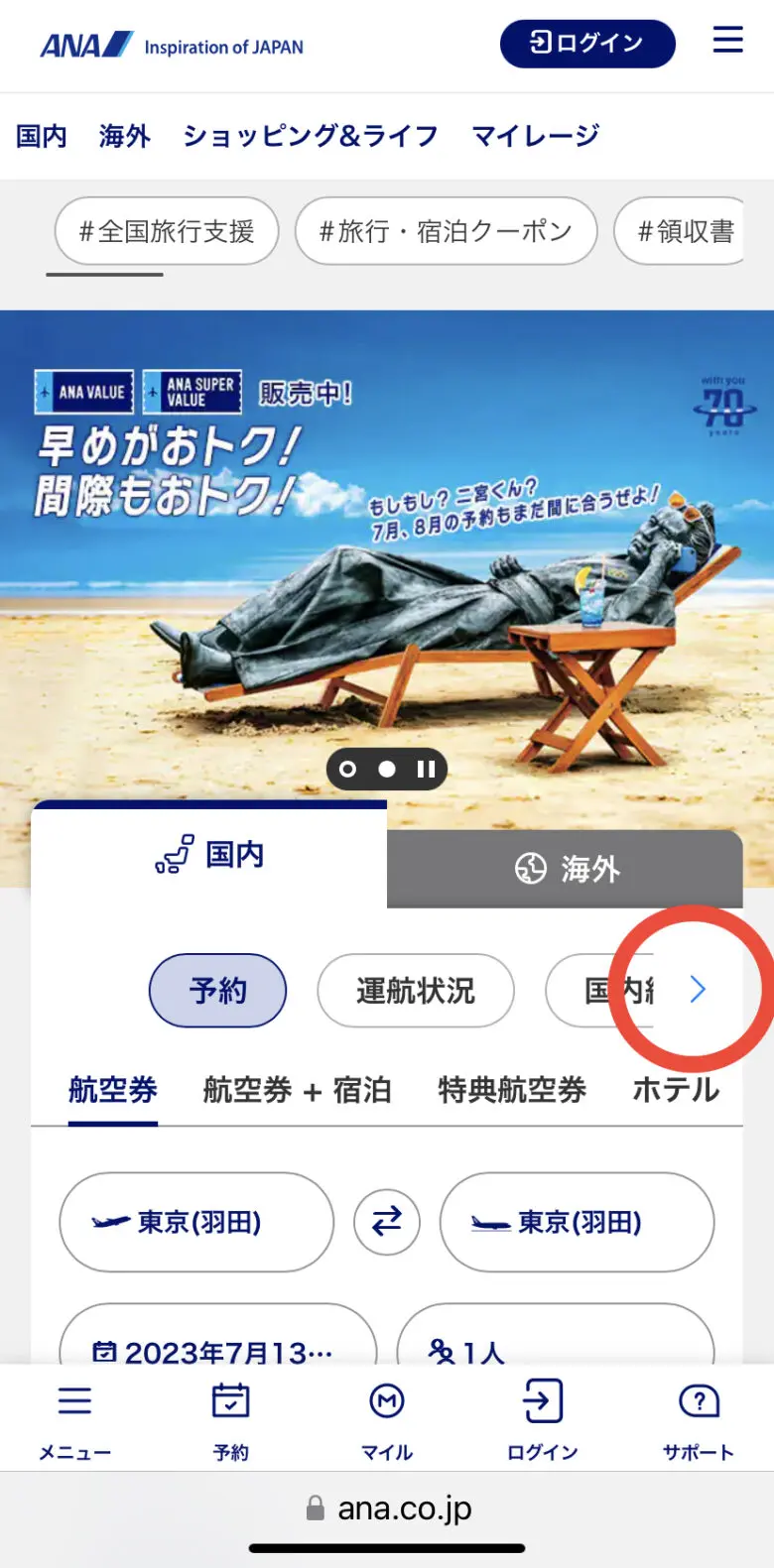
Task: Tap the lock icon next to ana.co.jp
Action: point(316,1508)
